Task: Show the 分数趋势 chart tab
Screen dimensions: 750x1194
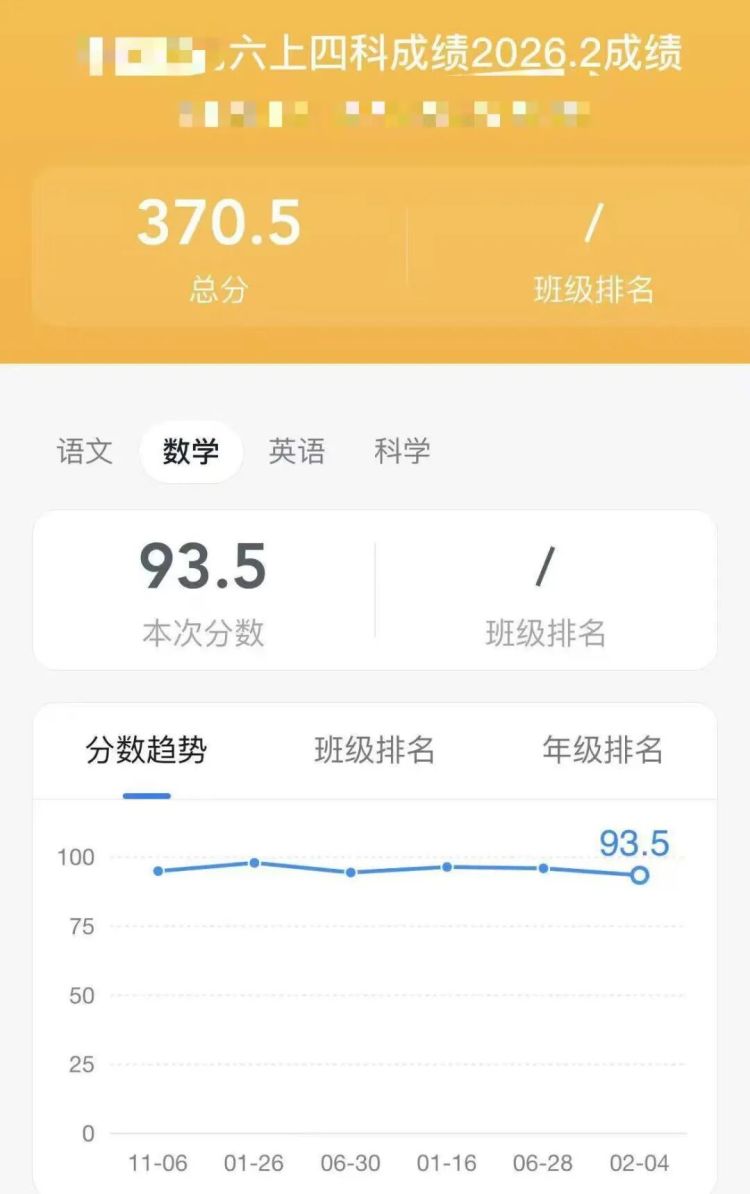Action: tap(146, 750)
